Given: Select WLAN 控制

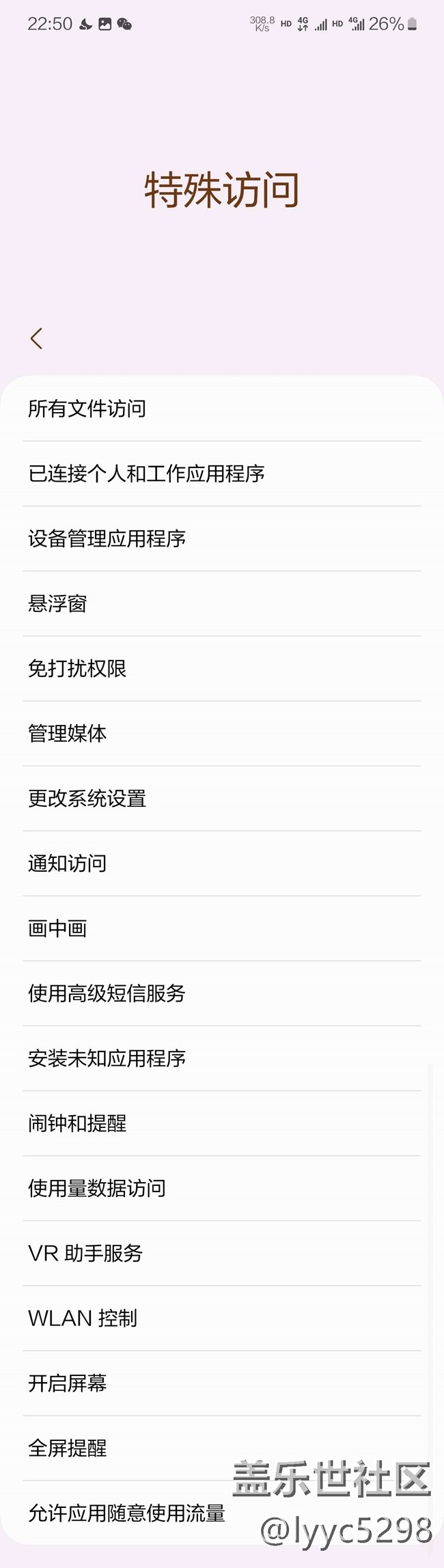Looking at the screenshot, I should coord(222,1318).
